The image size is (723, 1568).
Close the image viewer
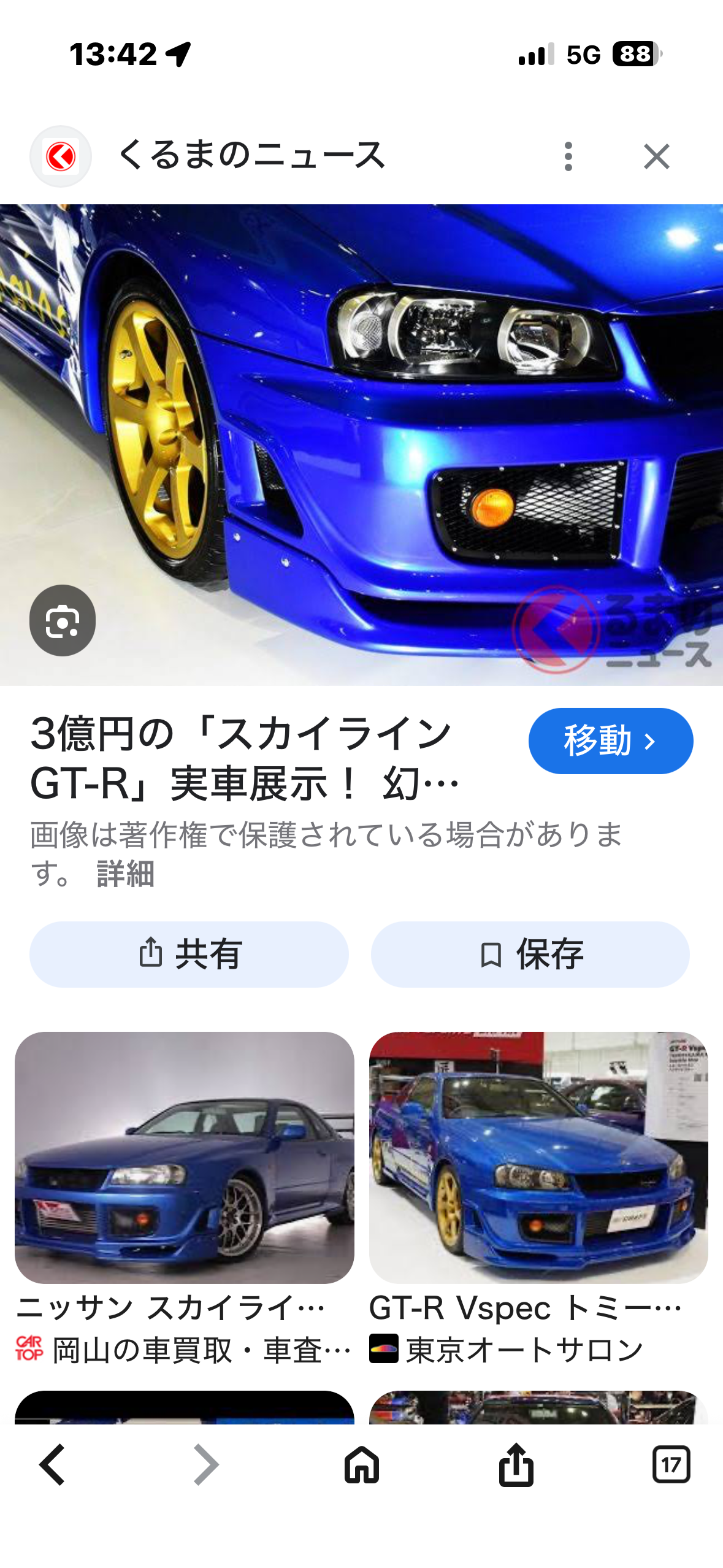656,156
